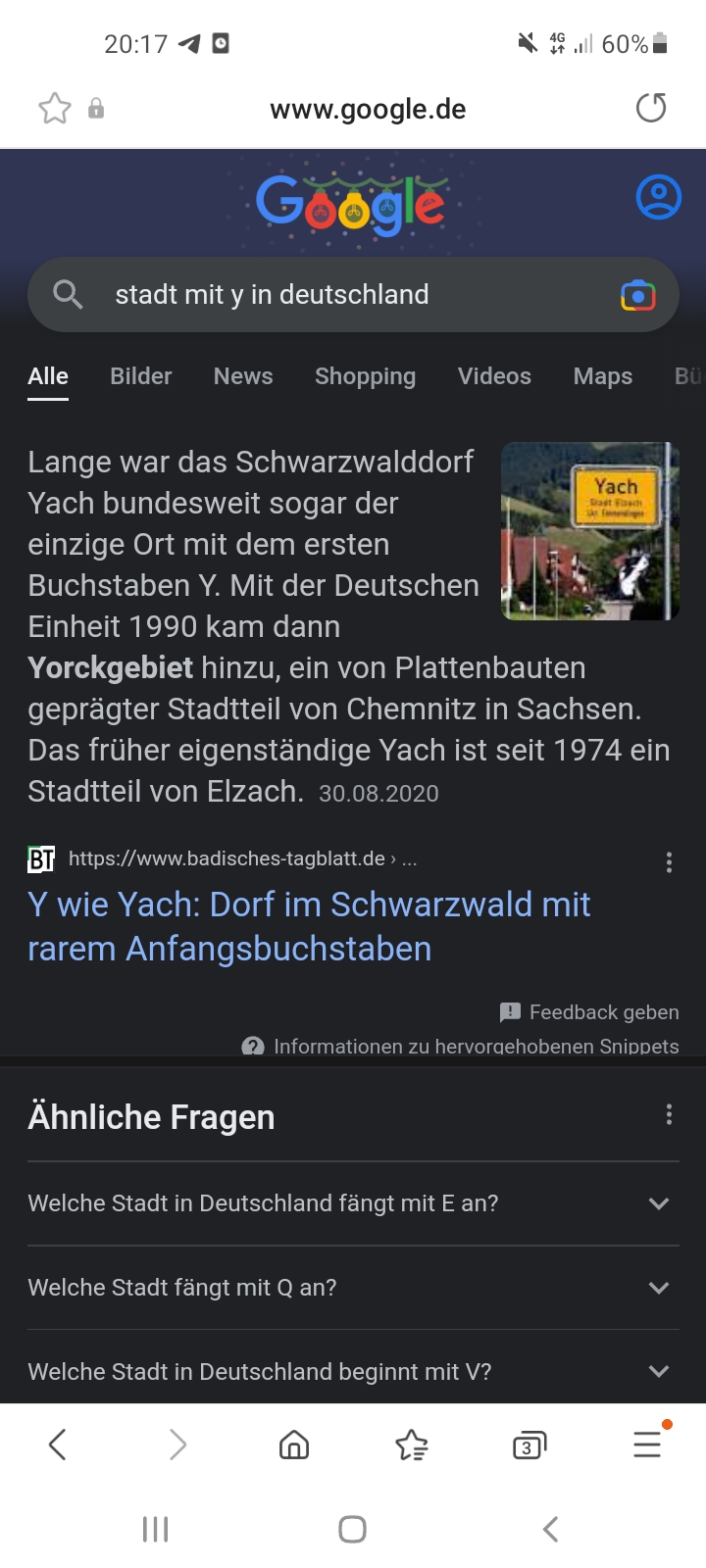The height and width of the screenshot is (1568, 706).
Task: Switch to the Maps tab
Action: [602, 376]
